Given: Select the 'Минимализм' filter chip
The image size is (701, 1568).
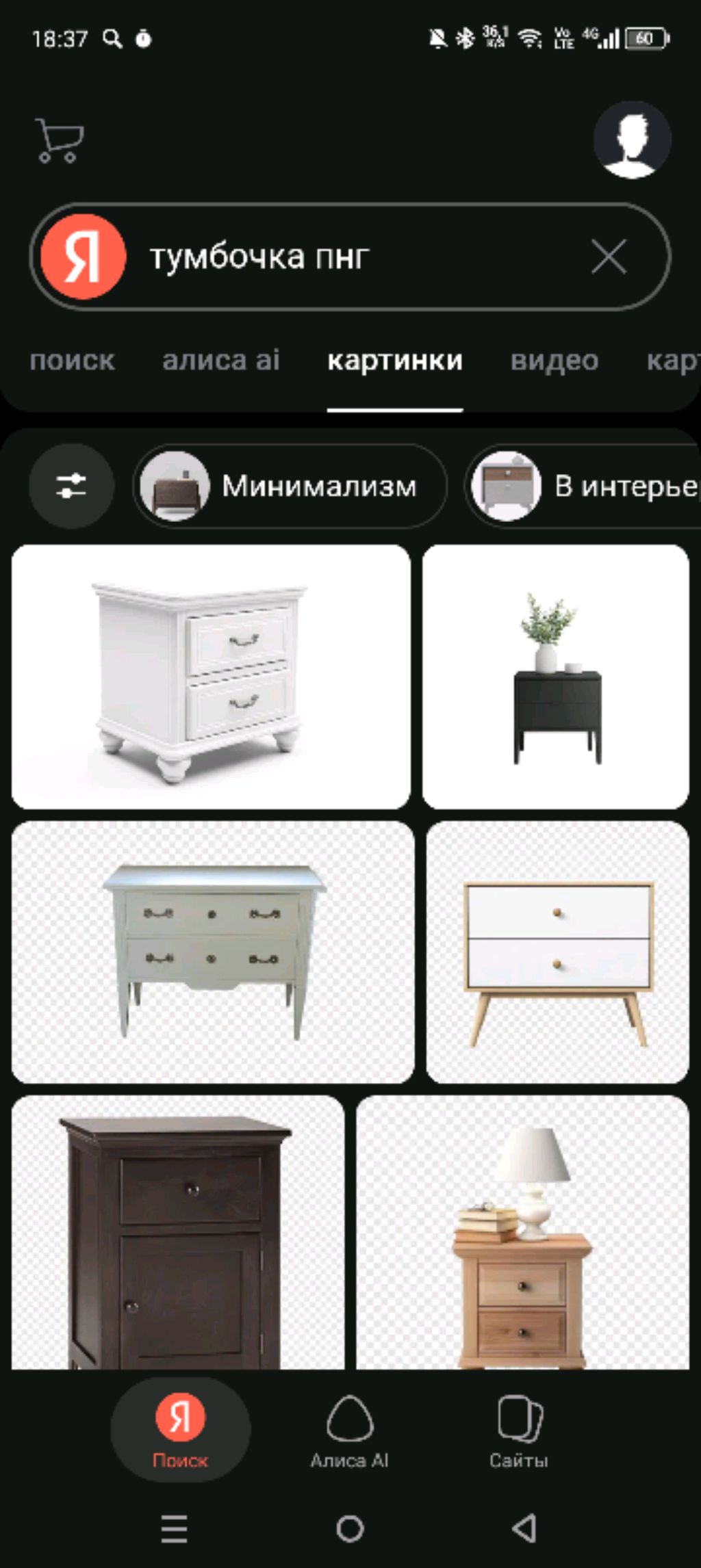Looking at the screenshot, I should coord(290,486).
